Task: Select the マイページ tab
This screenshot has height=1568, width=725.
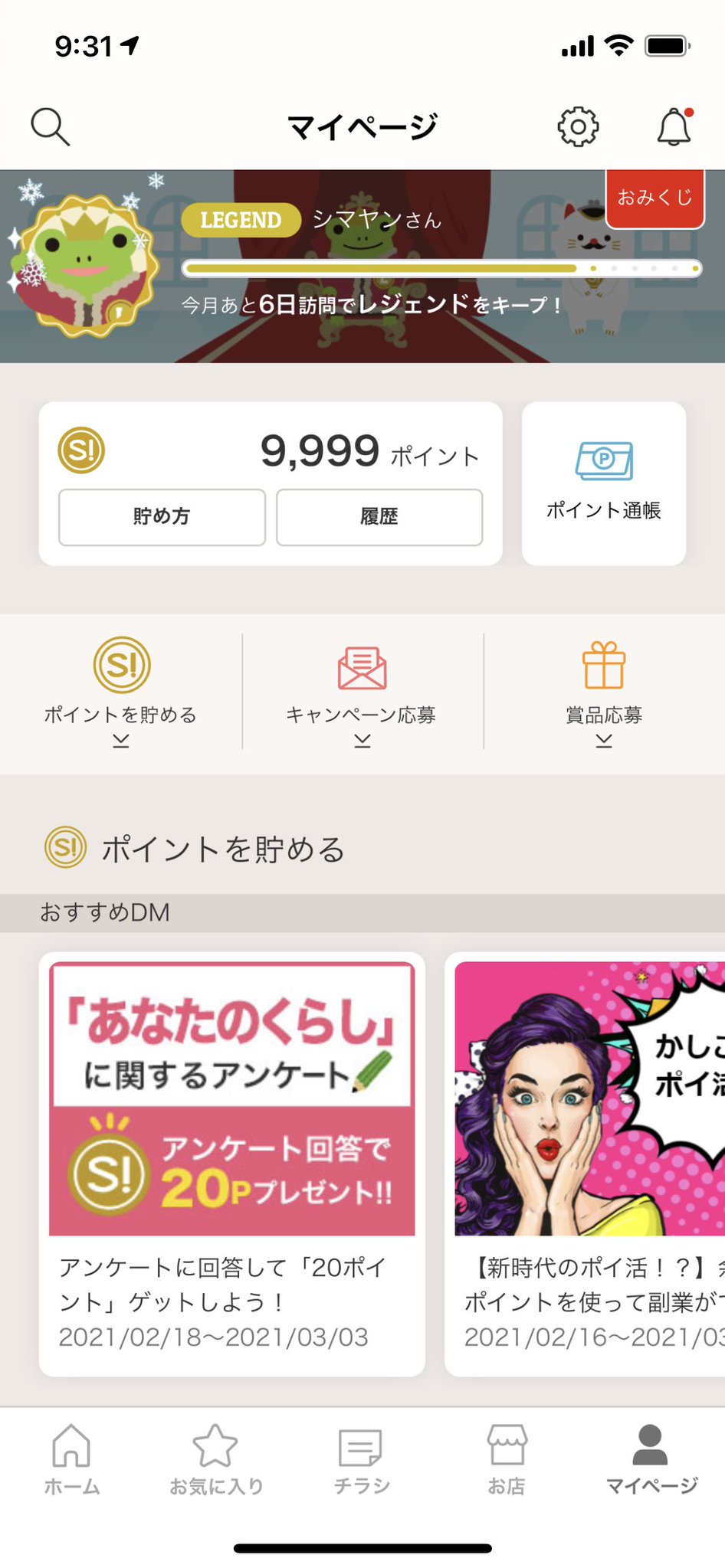Action: (651, 1460)
